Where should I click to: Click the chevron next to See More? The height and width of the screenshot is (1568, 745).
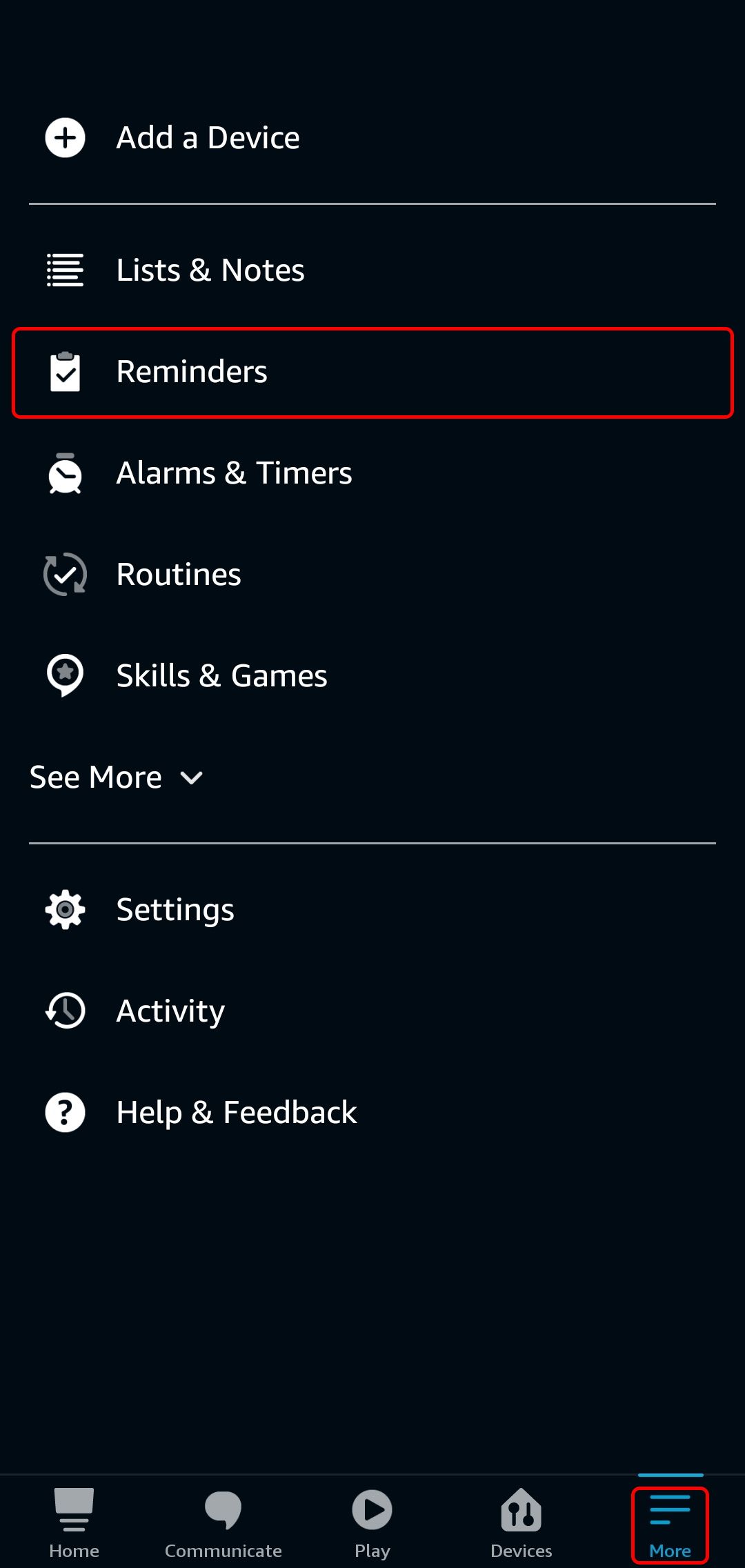coord(191,777)
